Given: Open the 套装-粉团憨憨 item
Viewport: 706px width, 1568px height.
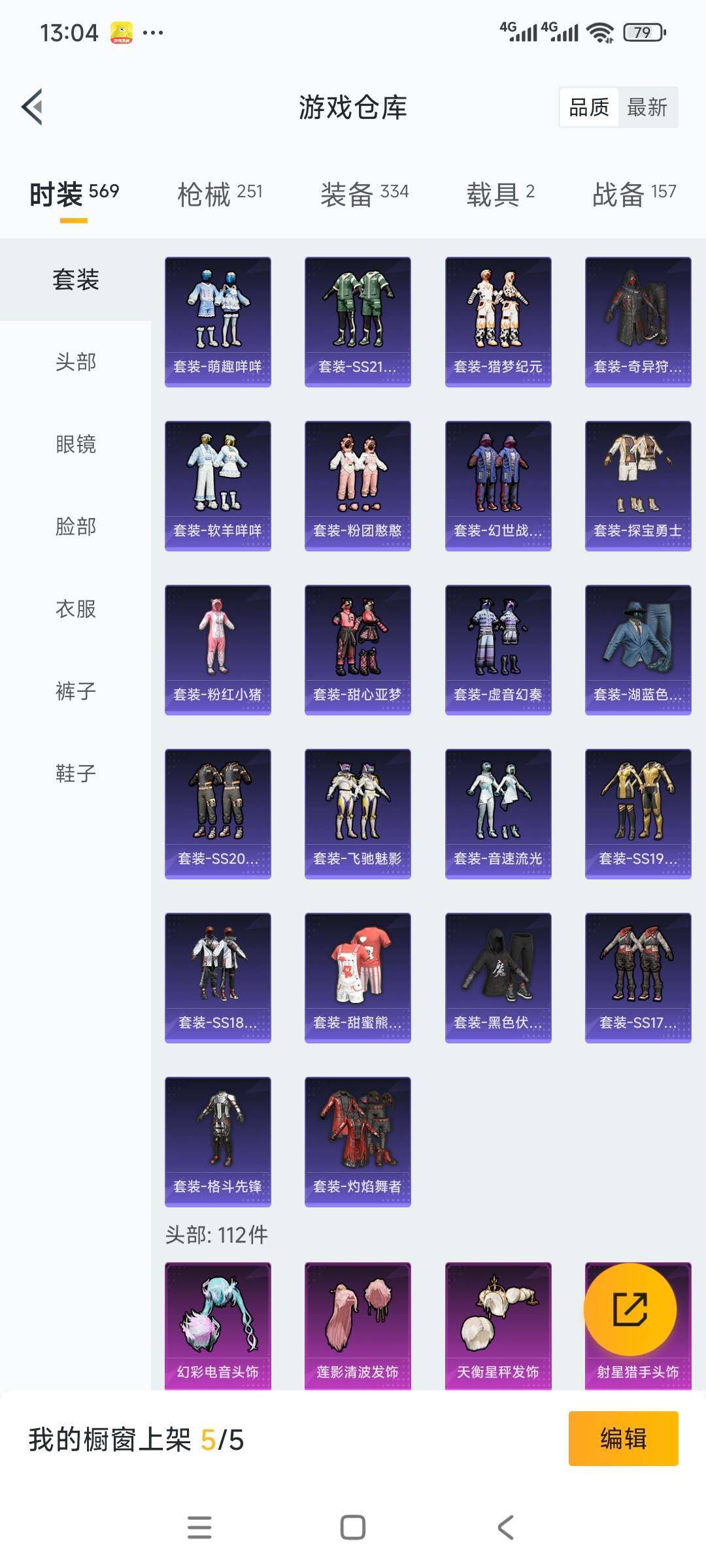Looking at the screenshot, I should (x=358, y=485).
